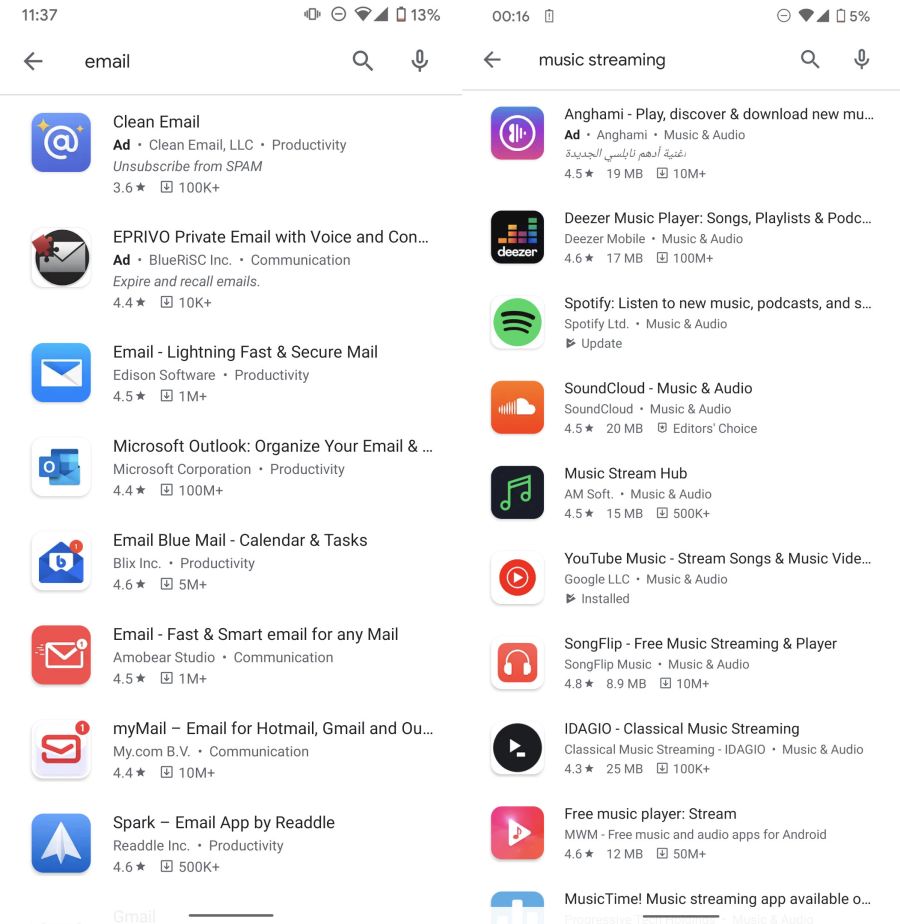Tap the search icon beside music streaming
The width and height of the screenshot is (900, 924).
(810, 60)
